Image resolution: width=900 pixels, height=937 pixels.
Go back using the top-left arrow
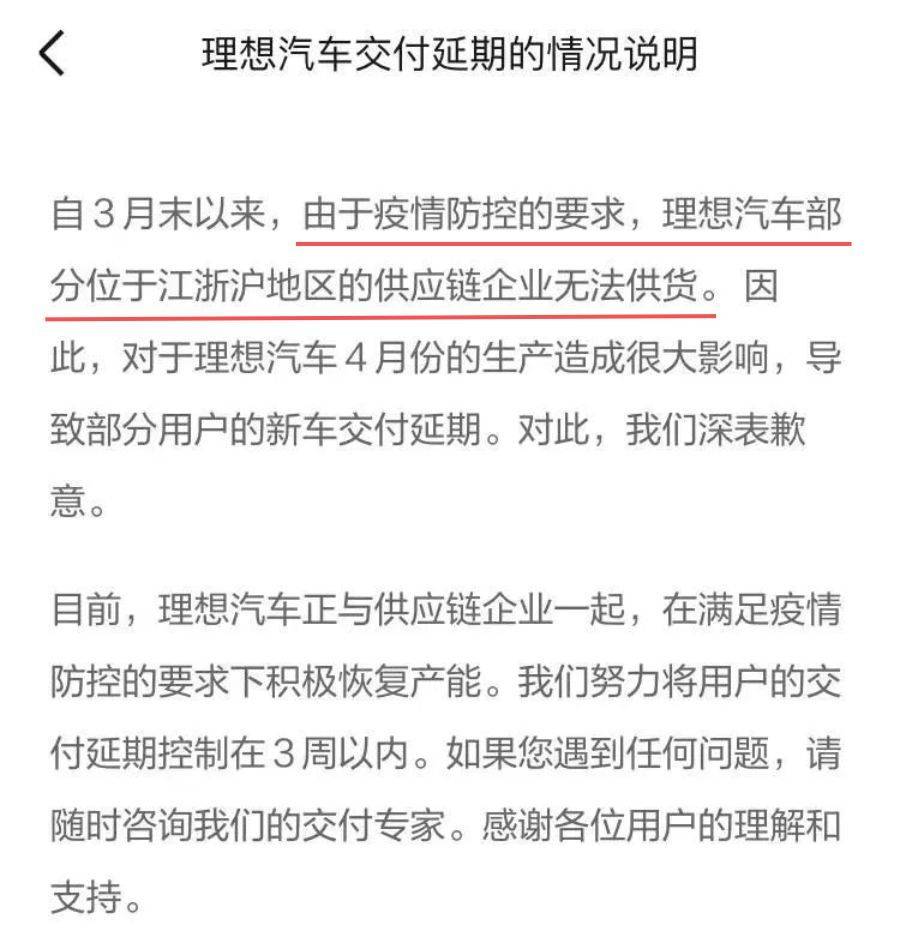tap(51, 53)
